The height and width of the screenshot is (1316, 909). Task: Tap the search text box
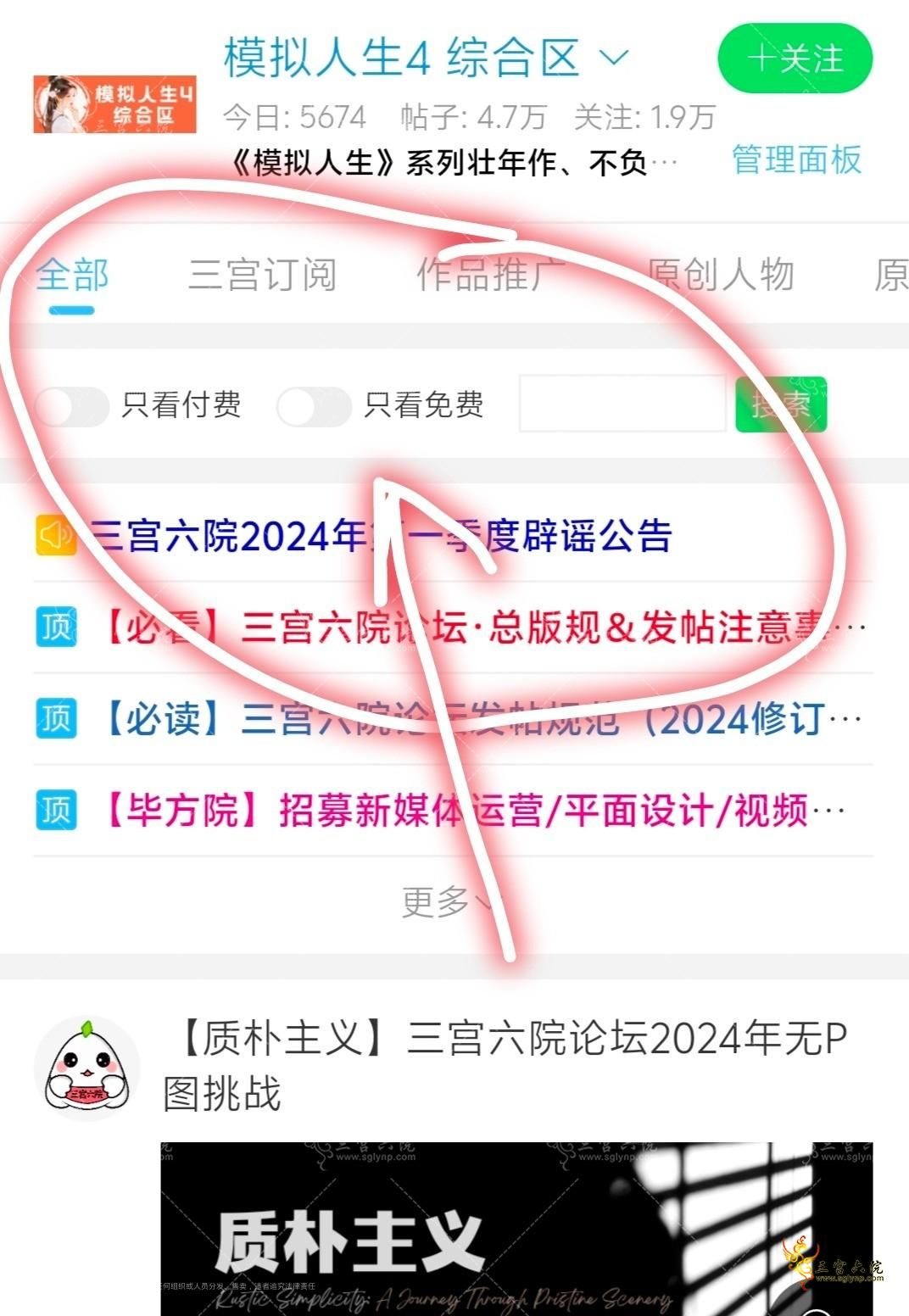pos(622,404)
